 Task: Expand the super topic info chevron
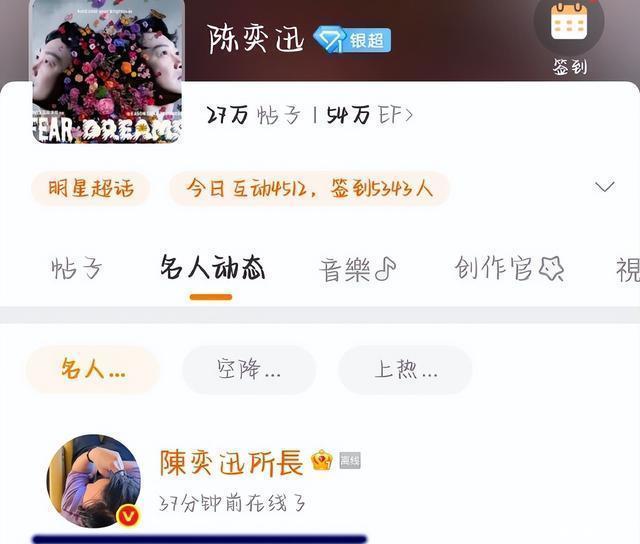point(604,187)
